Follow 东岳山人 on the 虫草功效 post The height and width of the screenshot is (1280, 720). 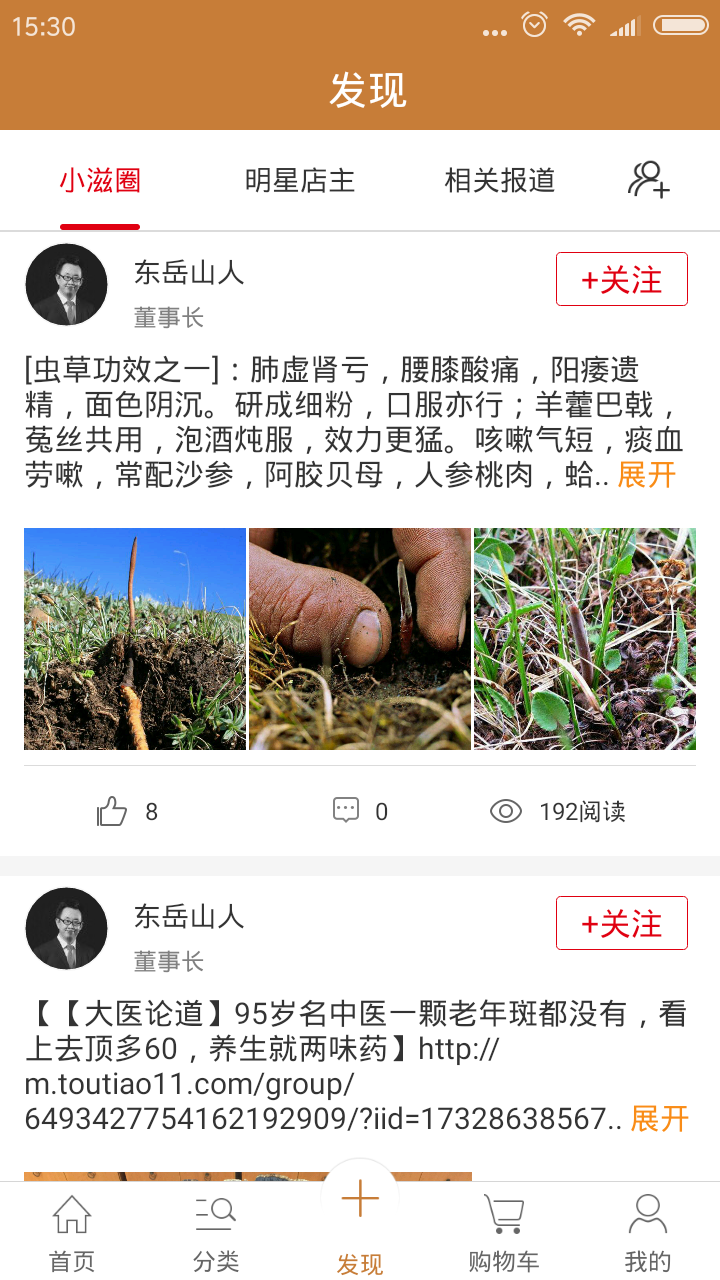point(621,279)
